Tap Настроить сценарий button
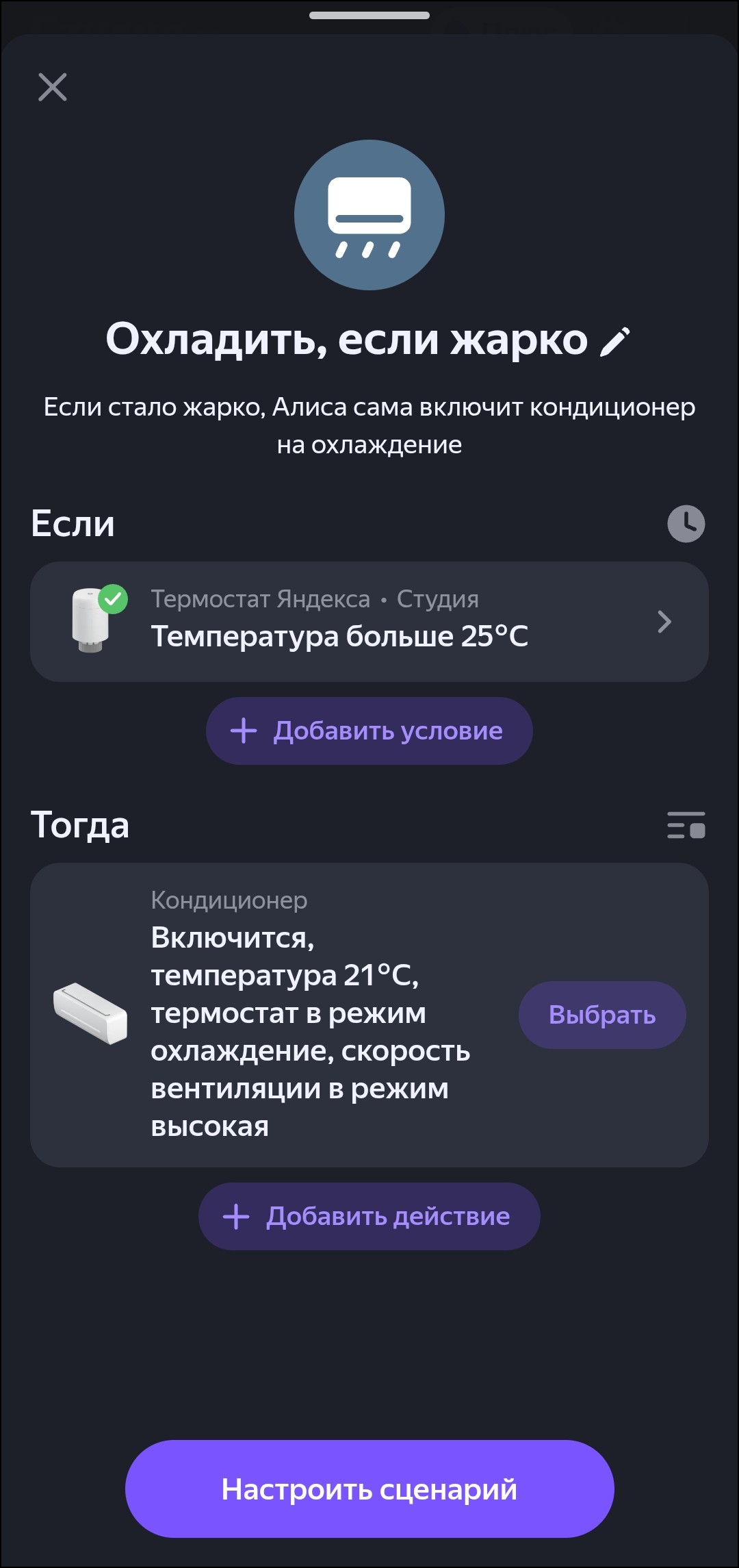Screen dimensions: 739x1568 coord(369,1489)
